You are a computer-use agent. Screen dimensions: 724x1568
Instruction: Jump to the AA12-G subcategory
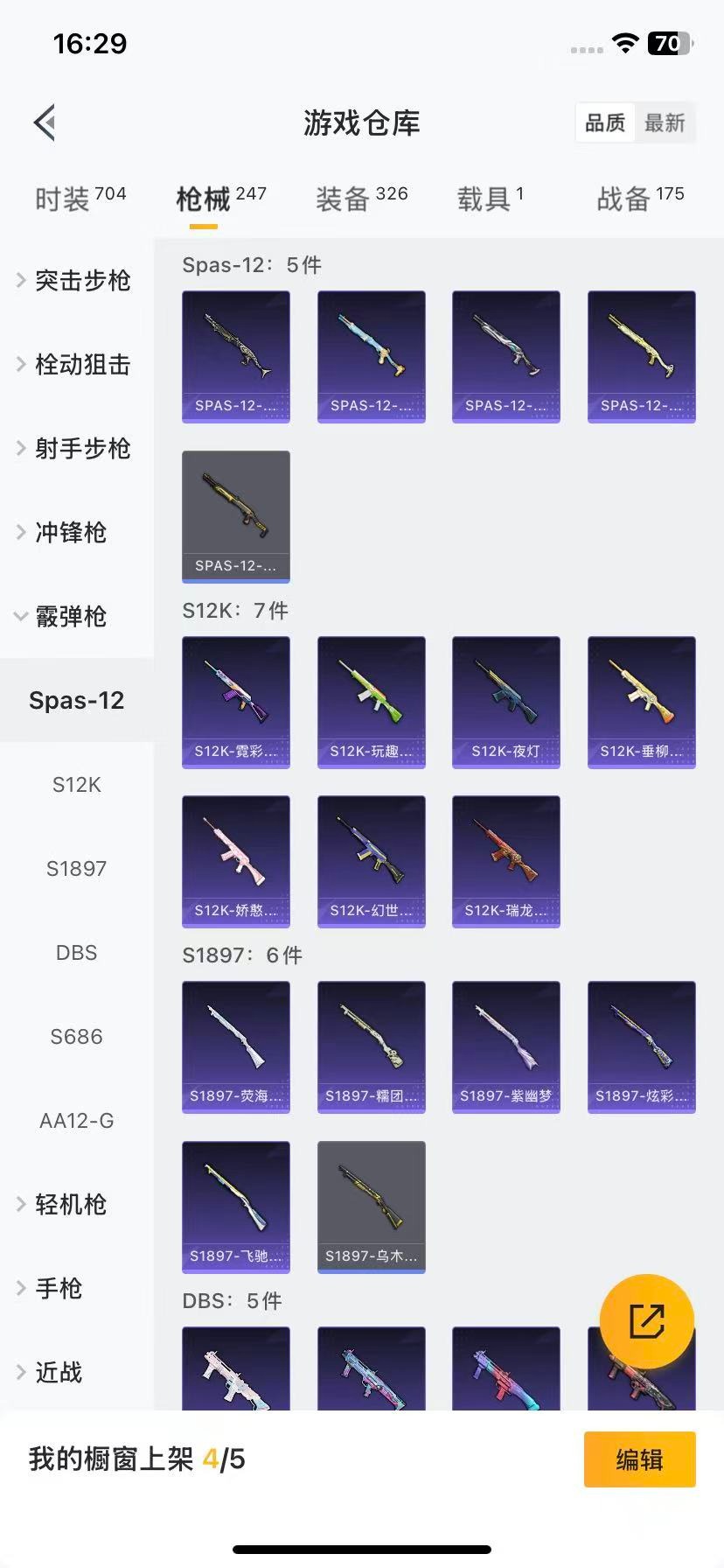click(x=77, y=1121)
